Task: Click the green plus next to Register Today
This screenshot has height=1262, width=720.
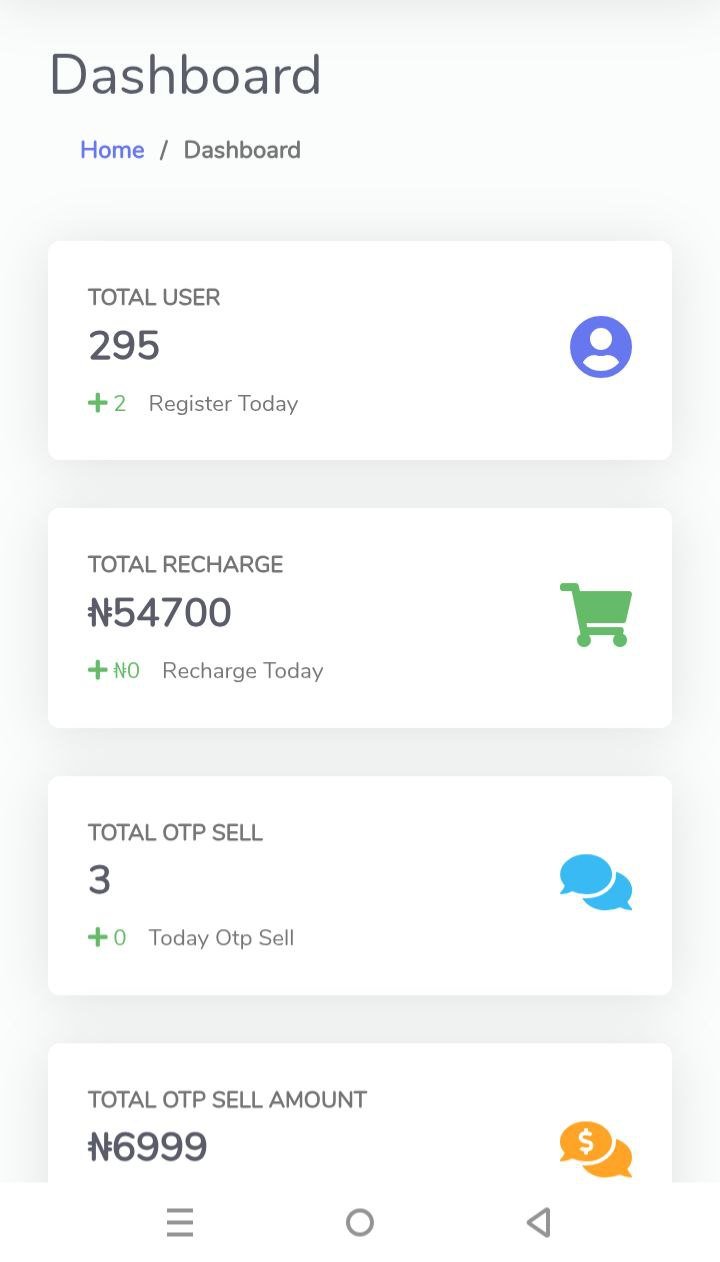Action: click(96, 403)
